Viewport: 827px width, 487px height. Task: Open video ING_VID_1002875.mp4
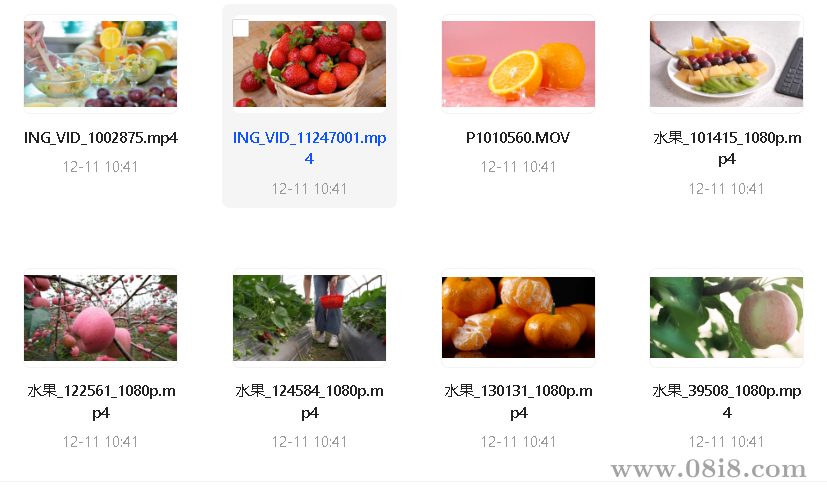coord(100,64)
